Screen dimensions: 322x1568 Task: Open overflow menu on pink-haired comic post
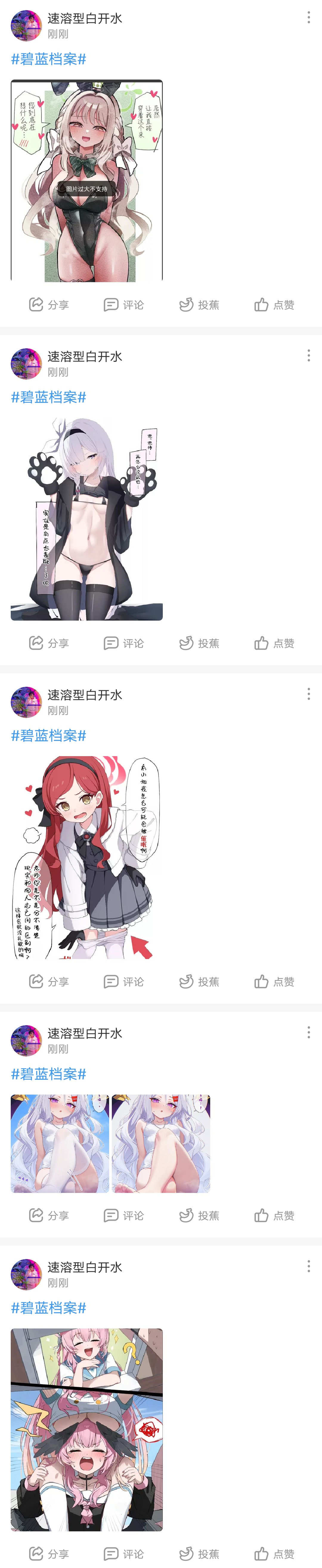coord(309,1266)
